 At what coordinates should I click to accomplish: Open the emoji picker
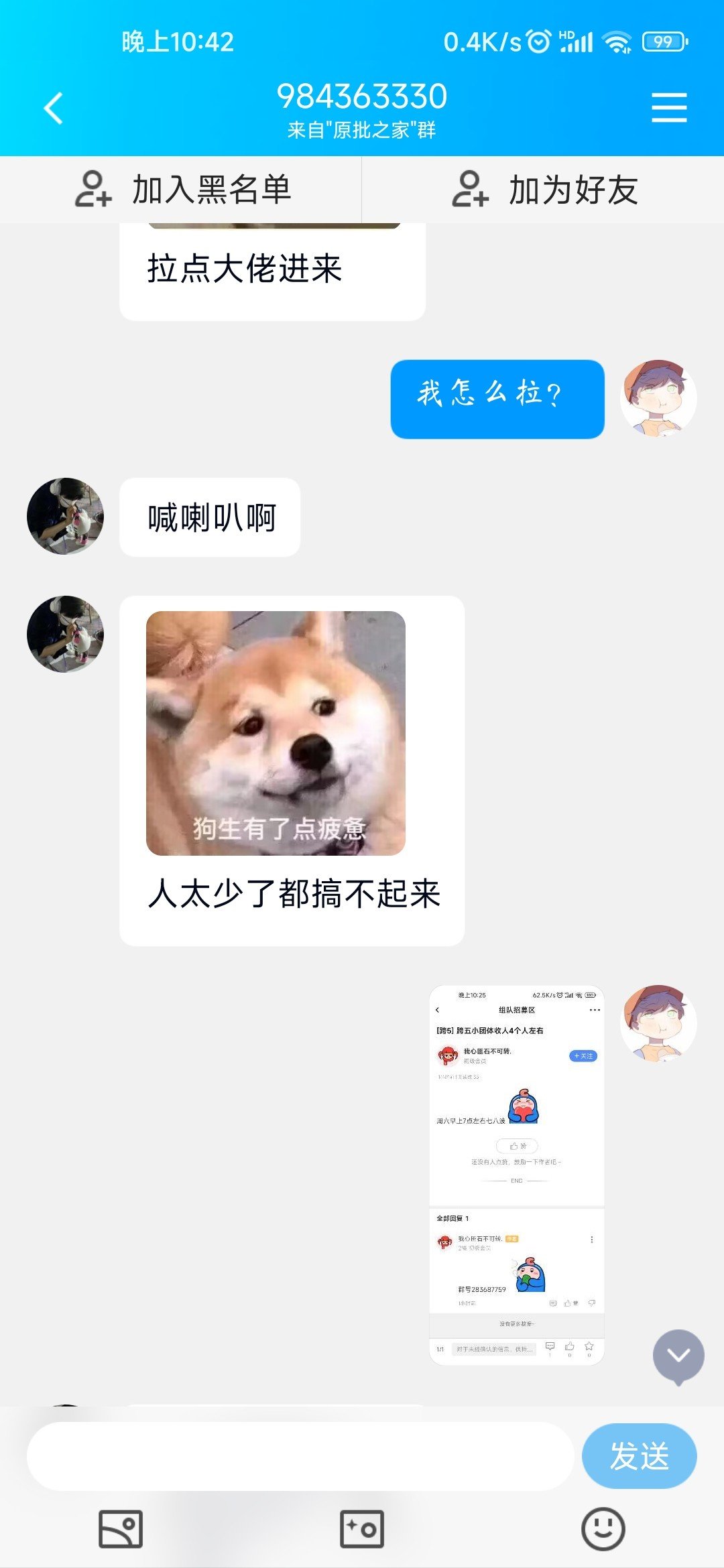click(x=603, y=1529)
